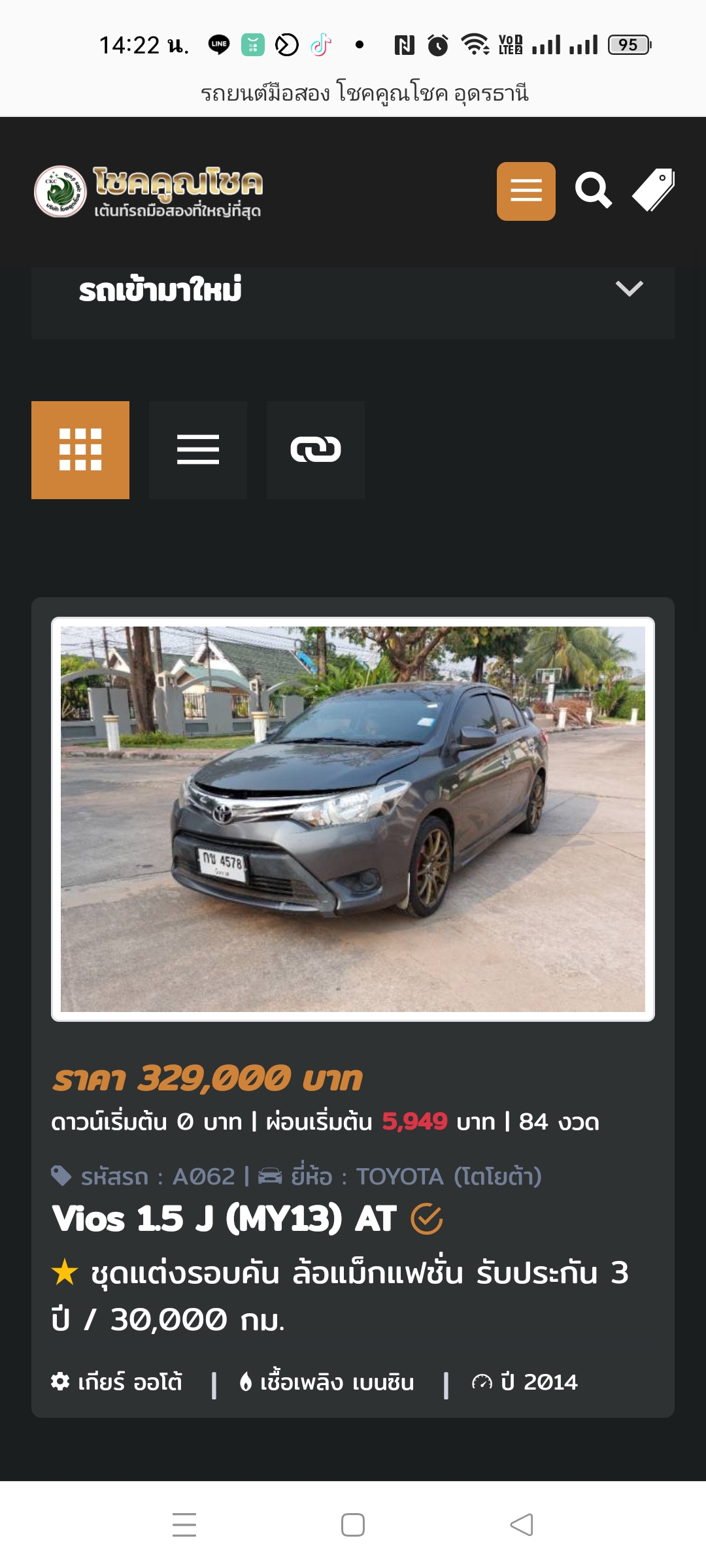The image size is (706, 1568).
Task: Tap the price tag icon
Action: (x=654, y=190)
